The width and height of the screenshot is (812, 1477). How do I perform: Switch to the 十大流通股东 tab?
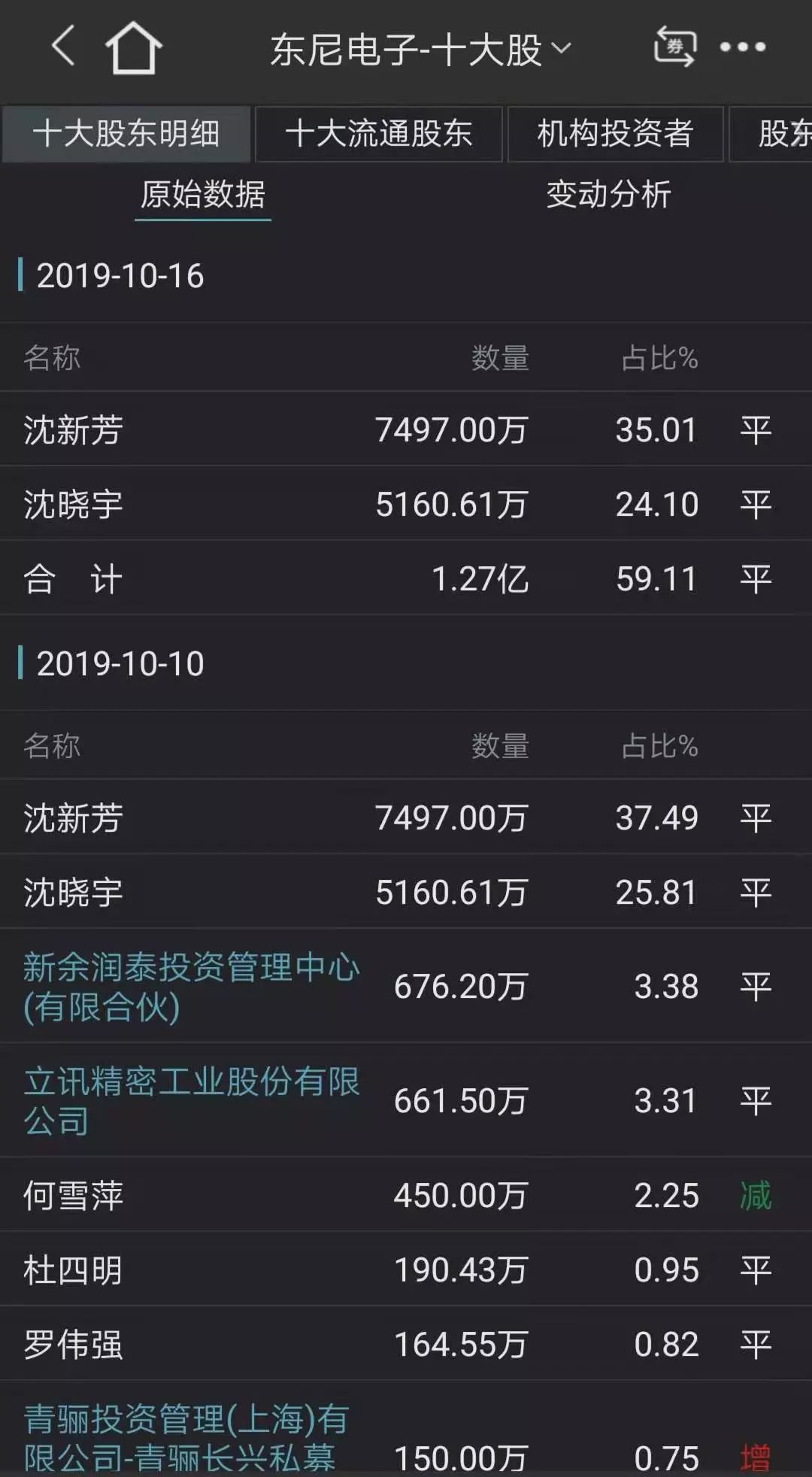(379, 134)
